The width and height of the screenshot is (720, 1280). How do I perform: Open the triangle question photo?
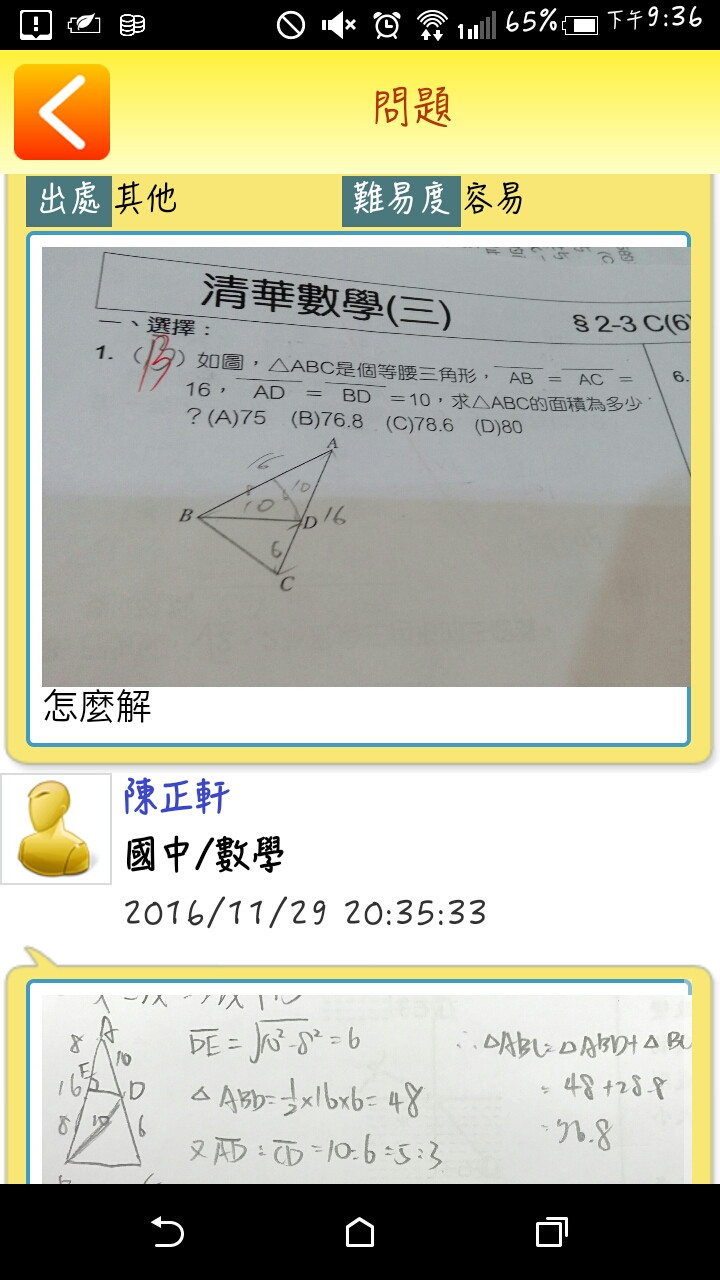pyautogui.click(x=366, y=466)
